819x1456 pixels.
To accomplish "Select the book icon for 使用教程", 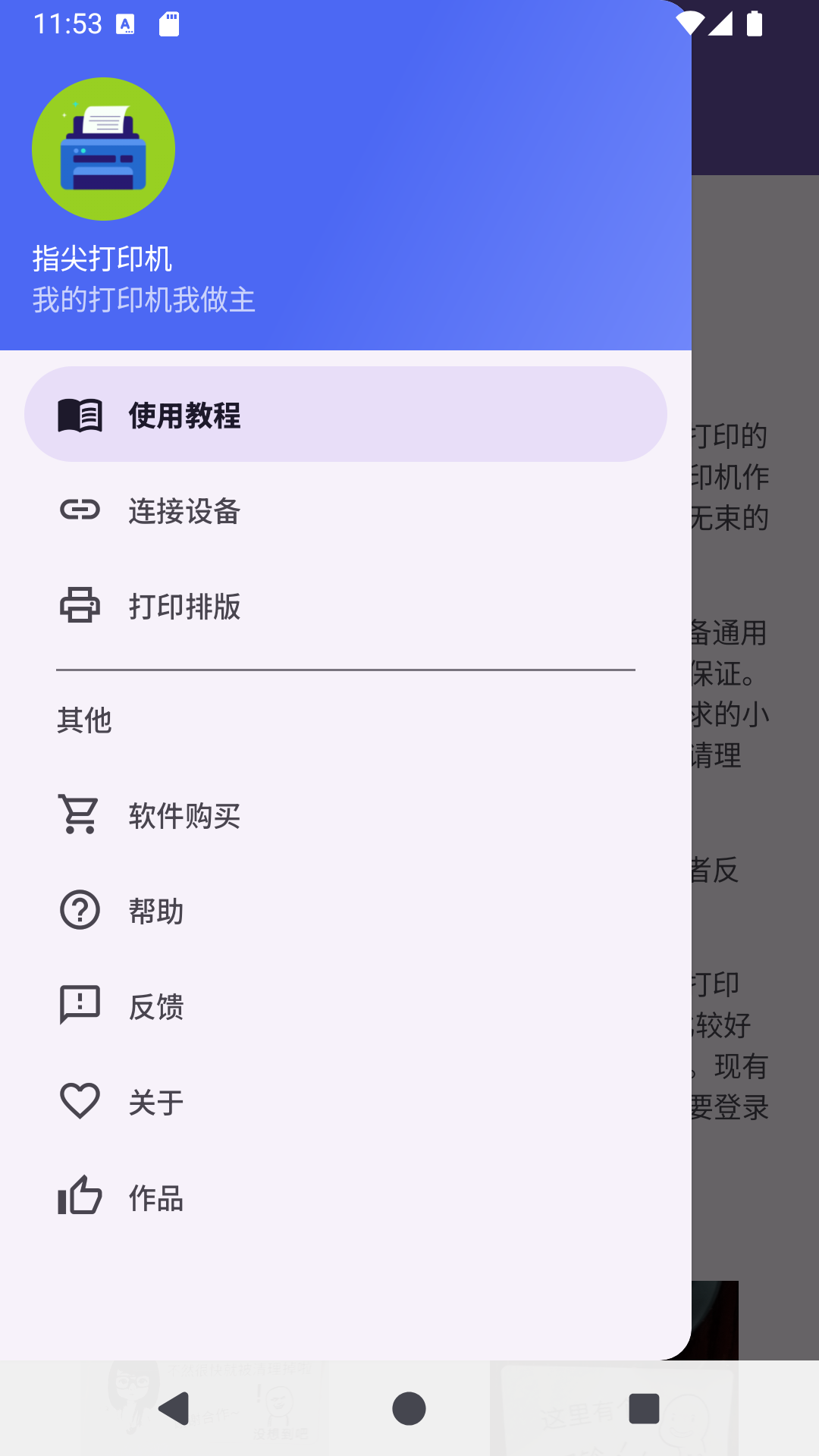I will [80, 414].
